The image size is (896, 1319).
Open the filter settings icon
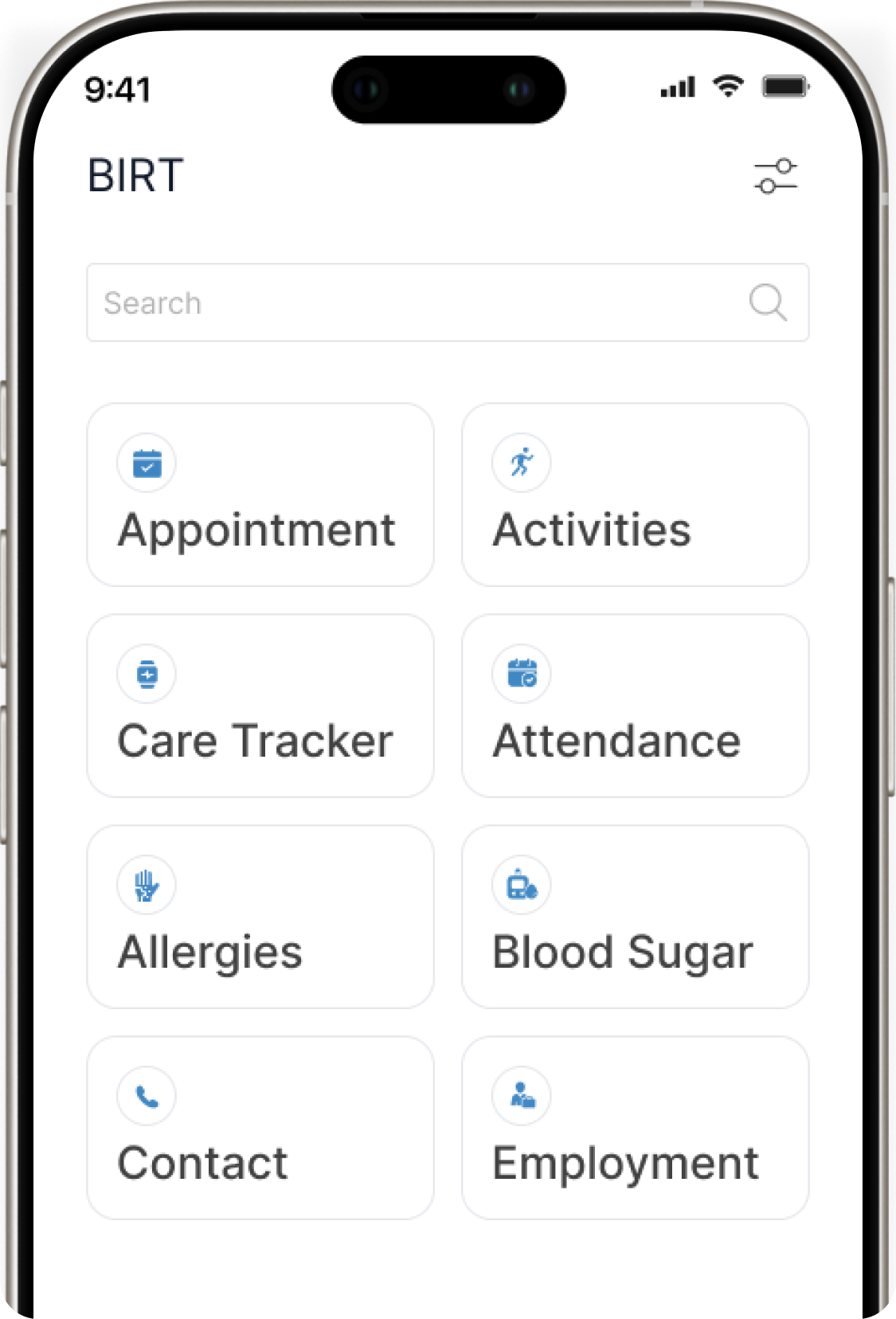click(775, 176)
